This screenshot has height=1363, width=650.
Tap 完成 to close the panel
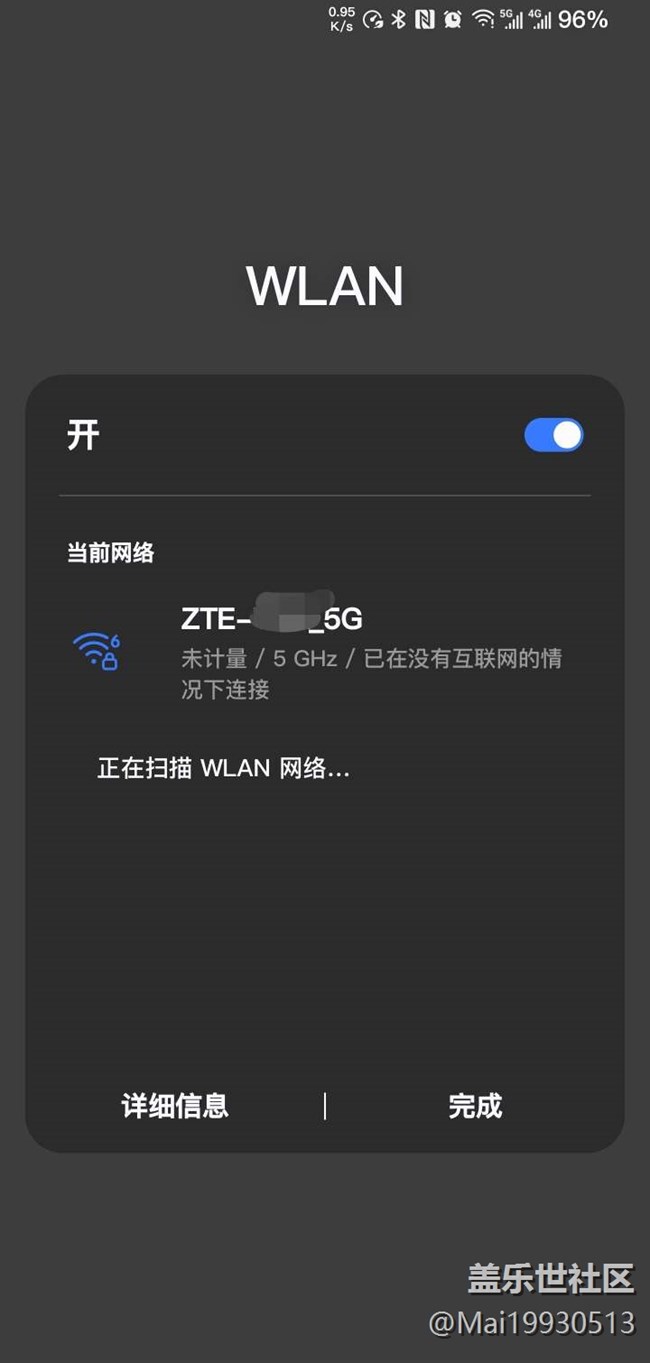coord(475,1105)
